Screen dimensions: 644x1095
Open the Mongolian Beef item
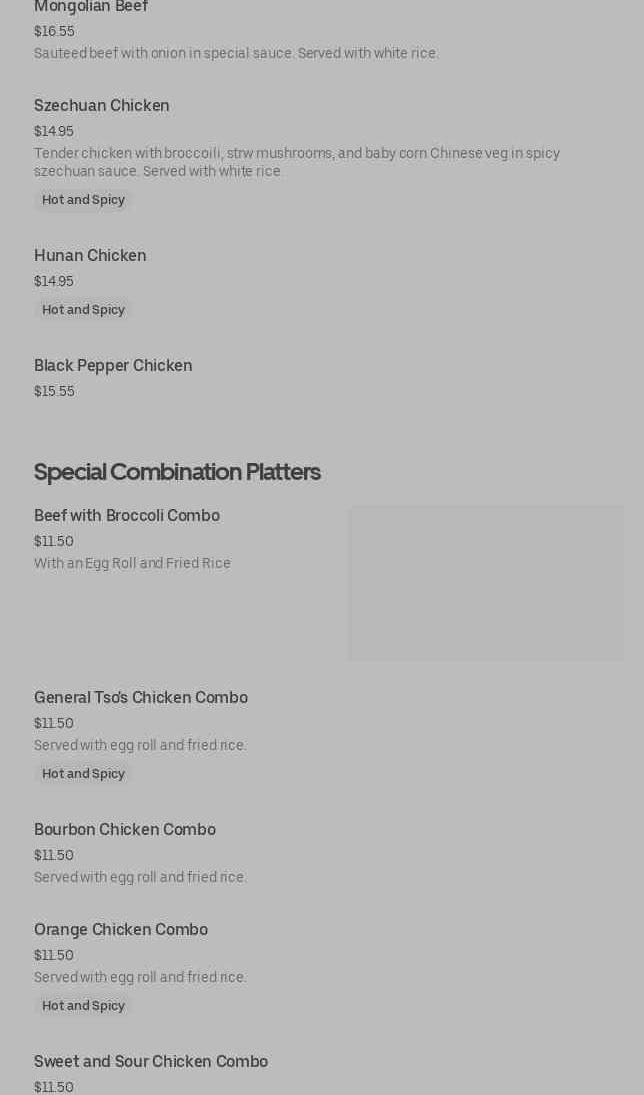pos(91,7)
